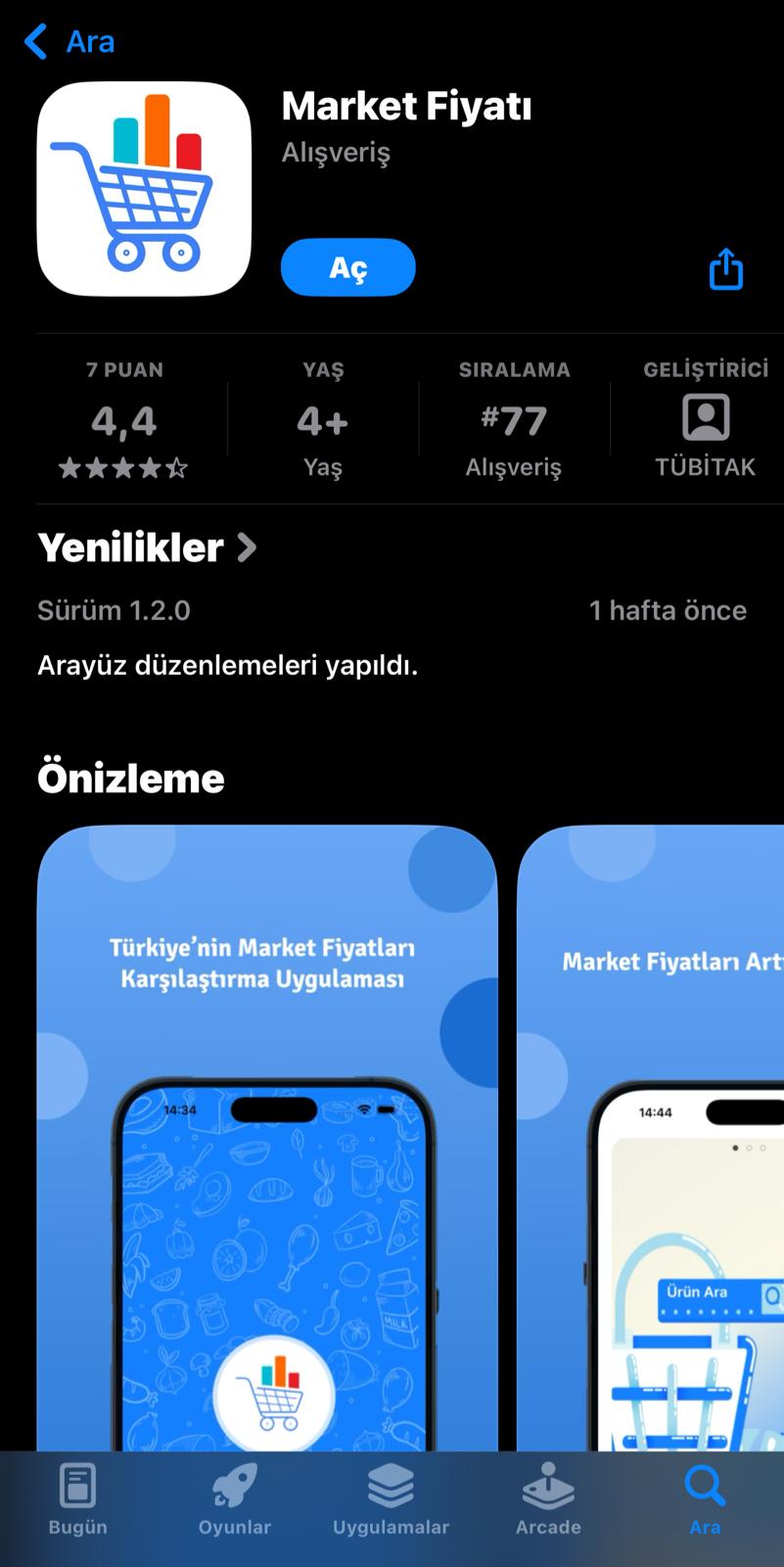Open the TÜBİTAK developer page
This screenshot has width=784, height=1567.
pos(705,421)
